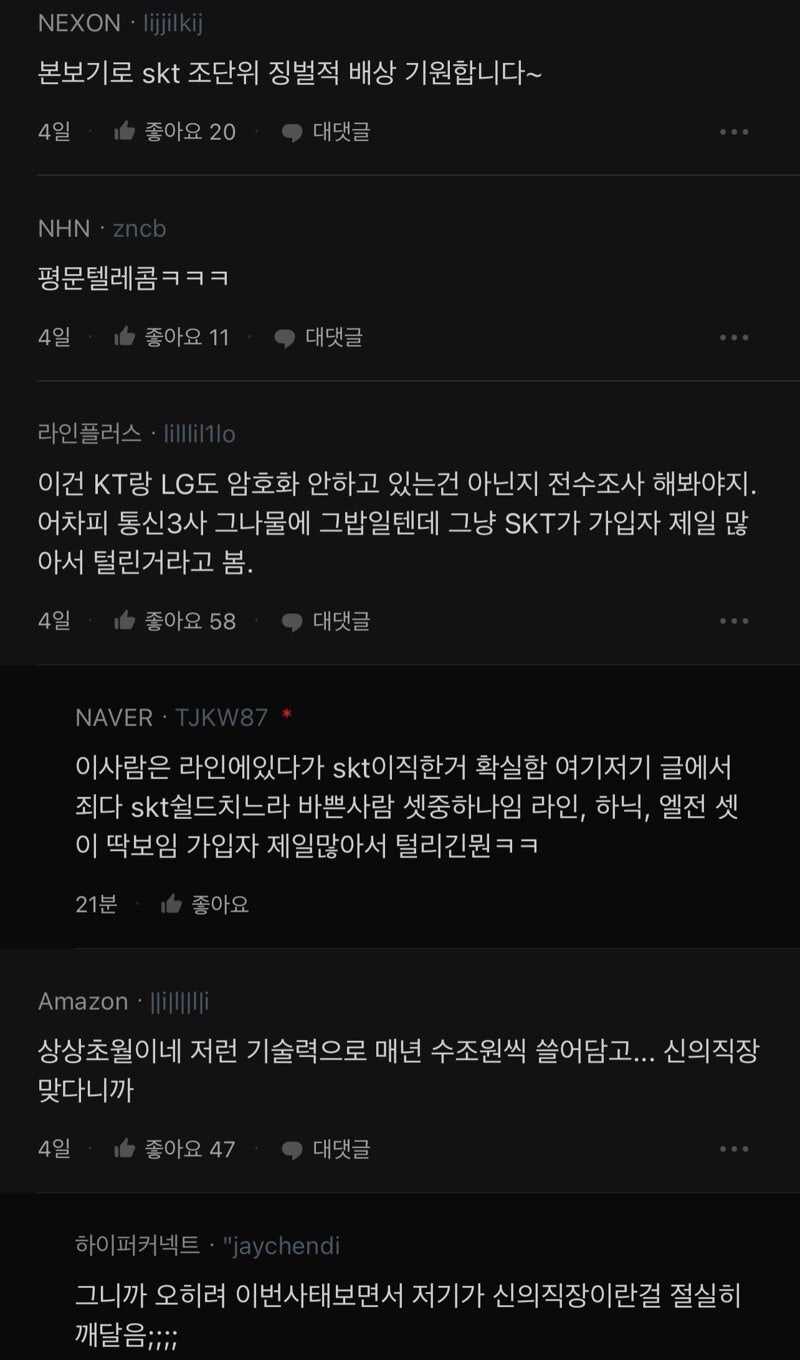Show more options for the 라인플러스 comment

tap(734, 621)
